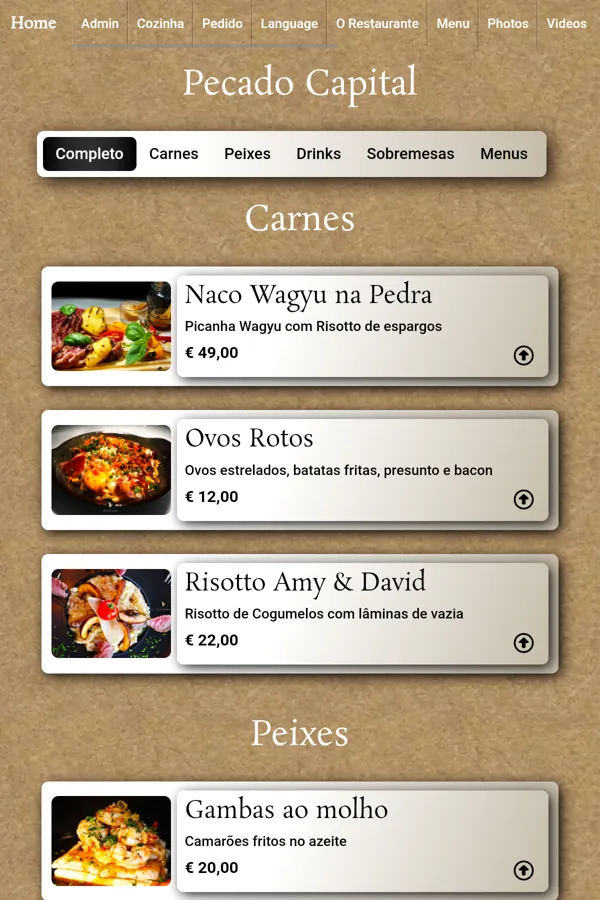Open the Admin page

pyautogui.click(x=100, y=23)
